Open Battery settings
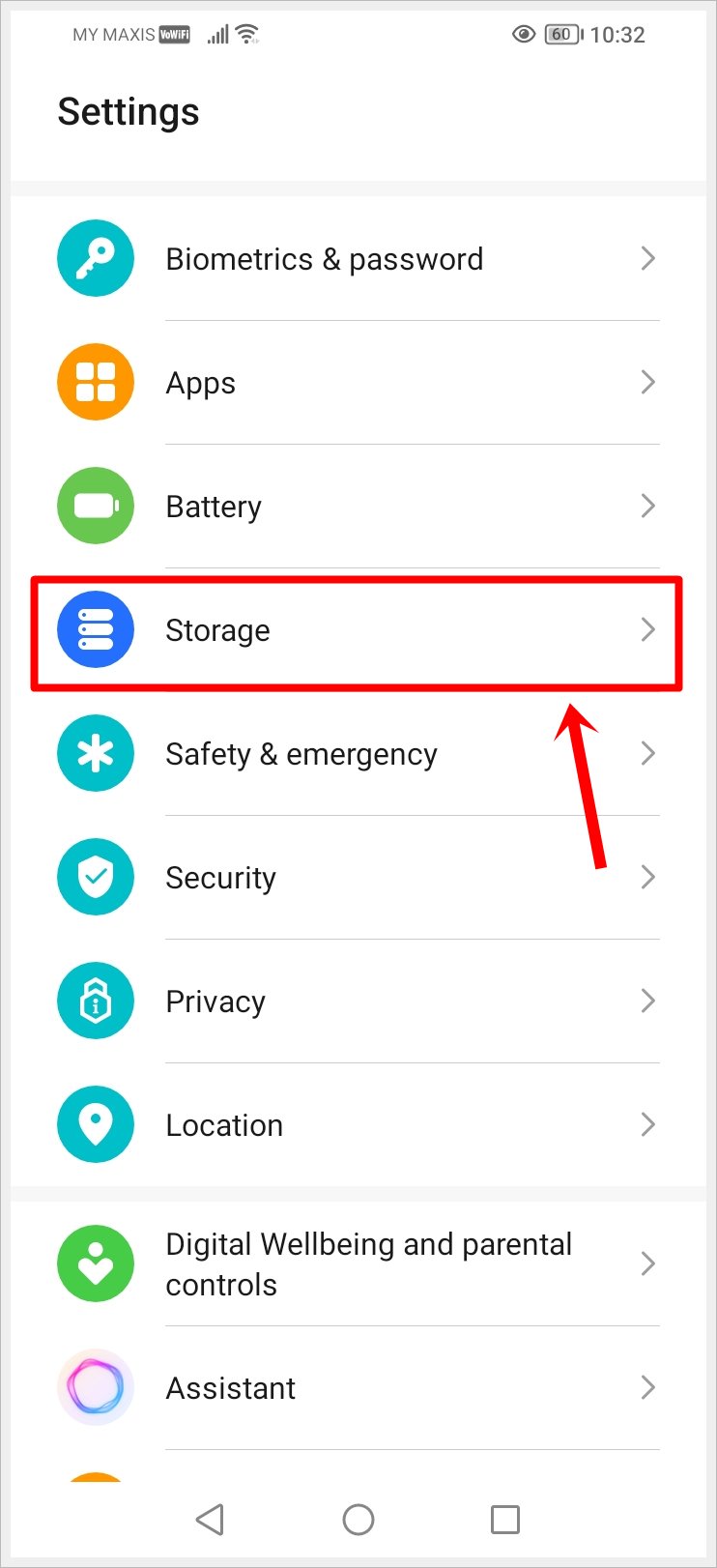 tap(358, 506)
